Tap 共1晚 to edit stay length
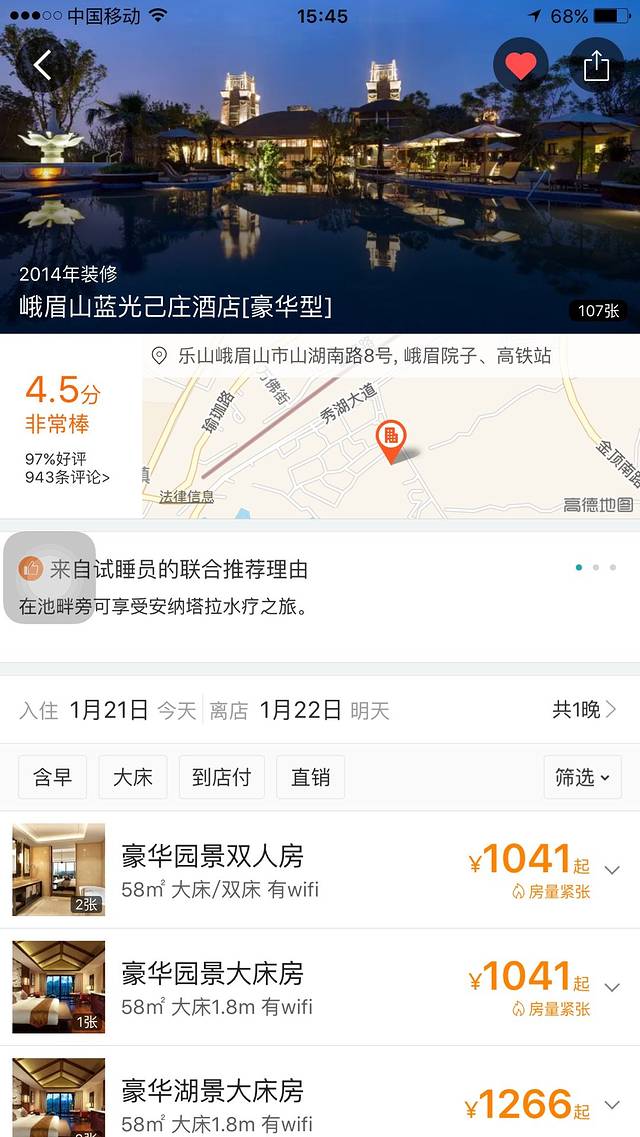 (x=584, y=710)
